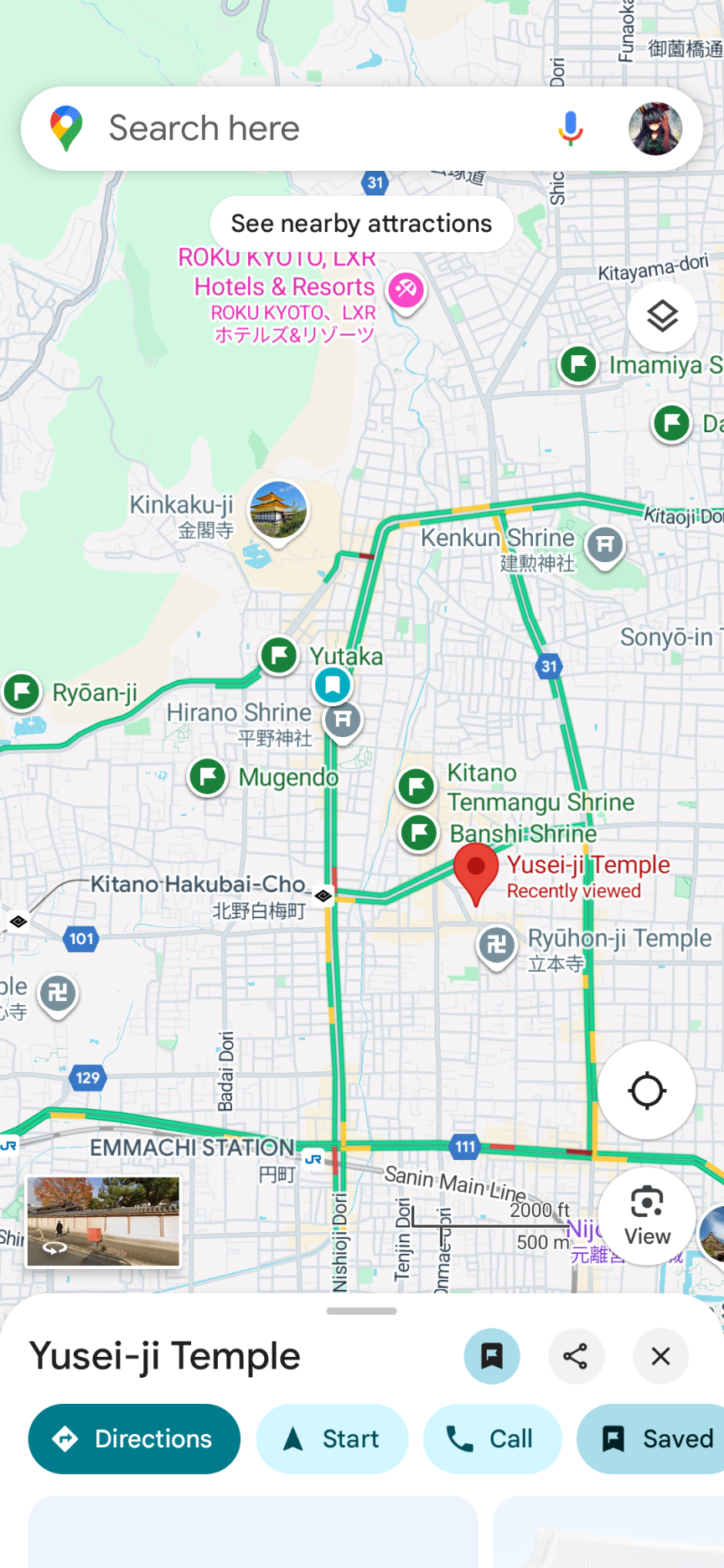The width and height of the screenshot is (724, 1568).
Task: Start navigation to the temple
Action: 332,1439
